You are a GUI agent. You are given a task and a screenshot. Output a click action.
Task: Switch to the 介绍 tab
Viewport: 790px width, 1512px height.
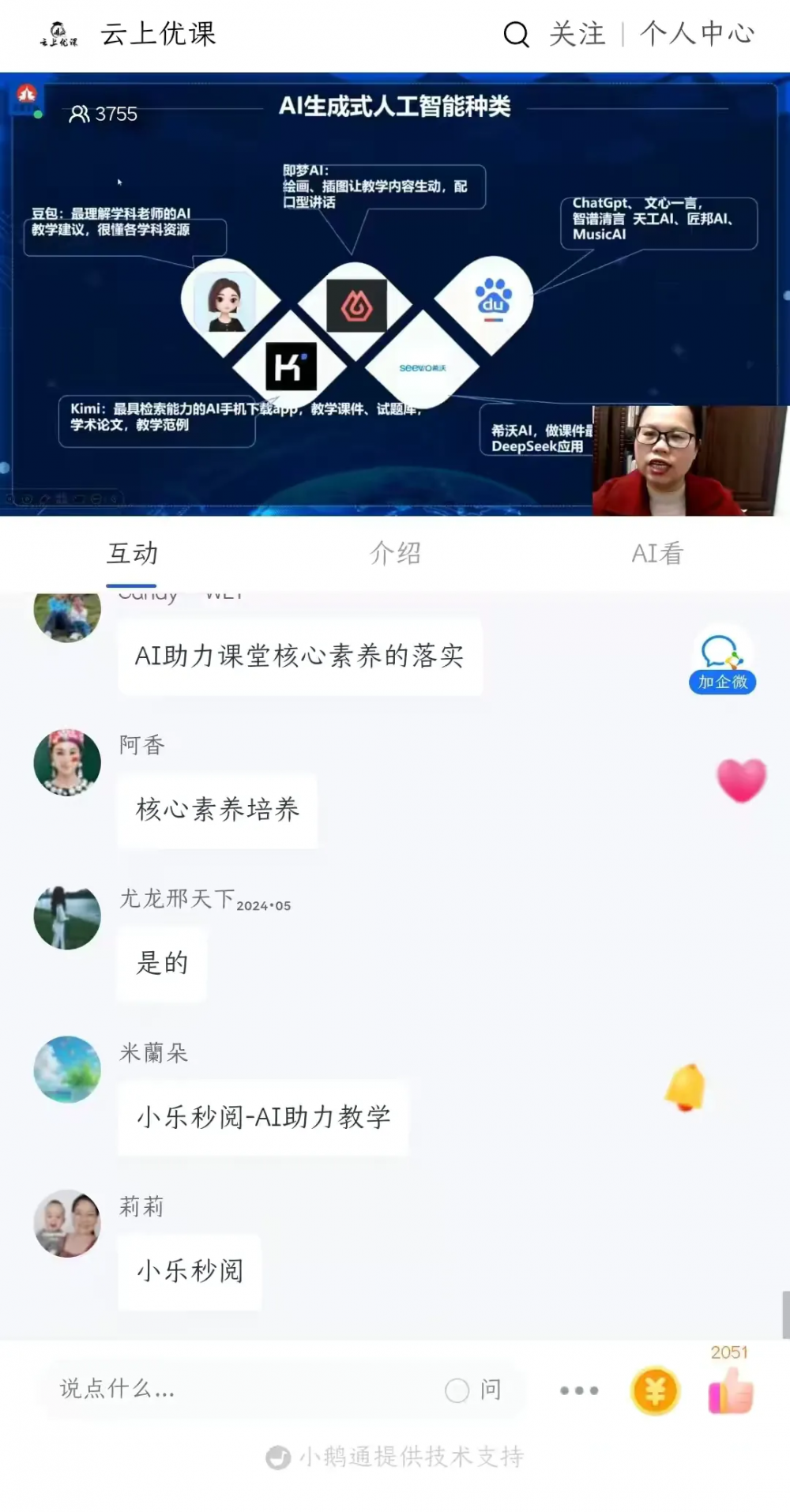point(395,554)
